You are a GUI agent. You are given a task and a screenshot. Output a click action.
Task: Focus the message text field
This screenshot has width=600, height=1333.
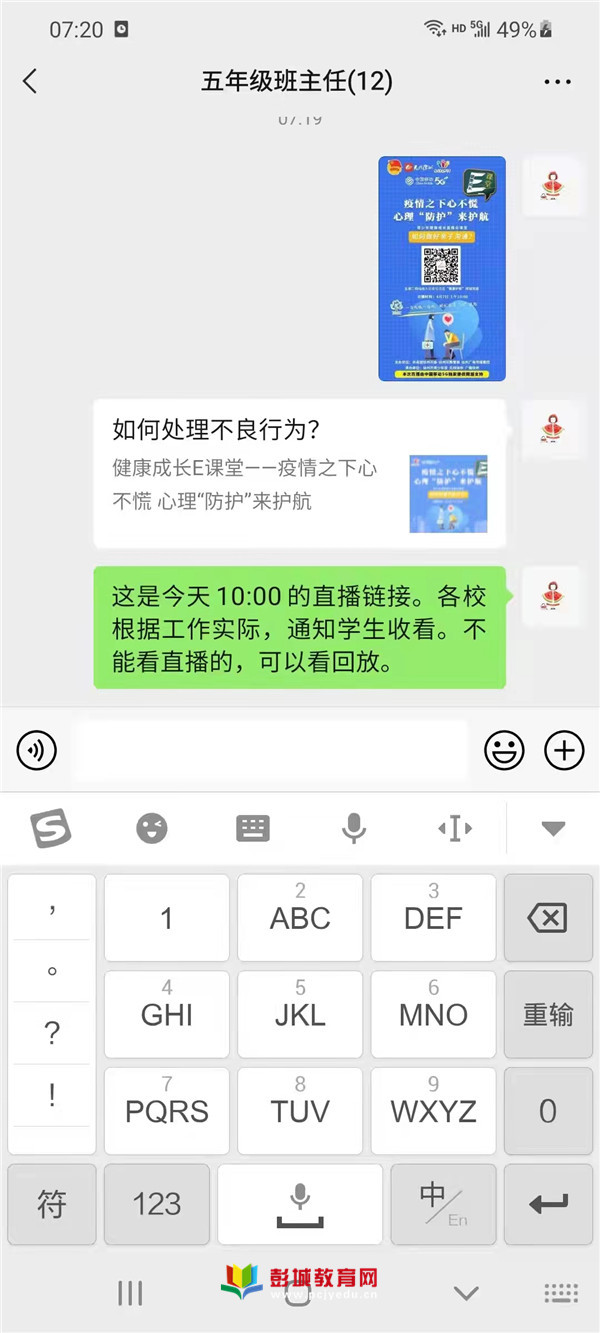[270, 750]
